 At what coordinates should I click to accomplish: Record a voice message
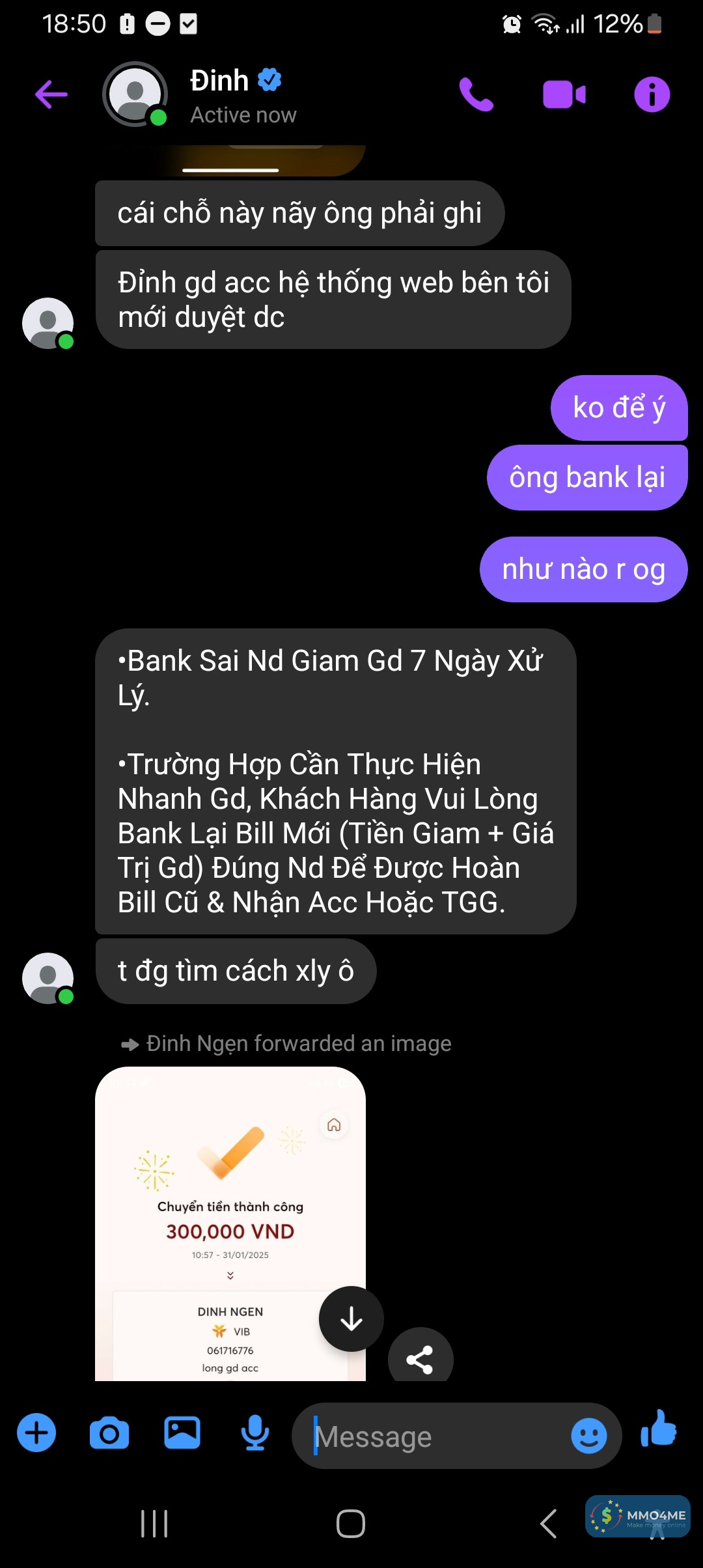coord(255,1433)
